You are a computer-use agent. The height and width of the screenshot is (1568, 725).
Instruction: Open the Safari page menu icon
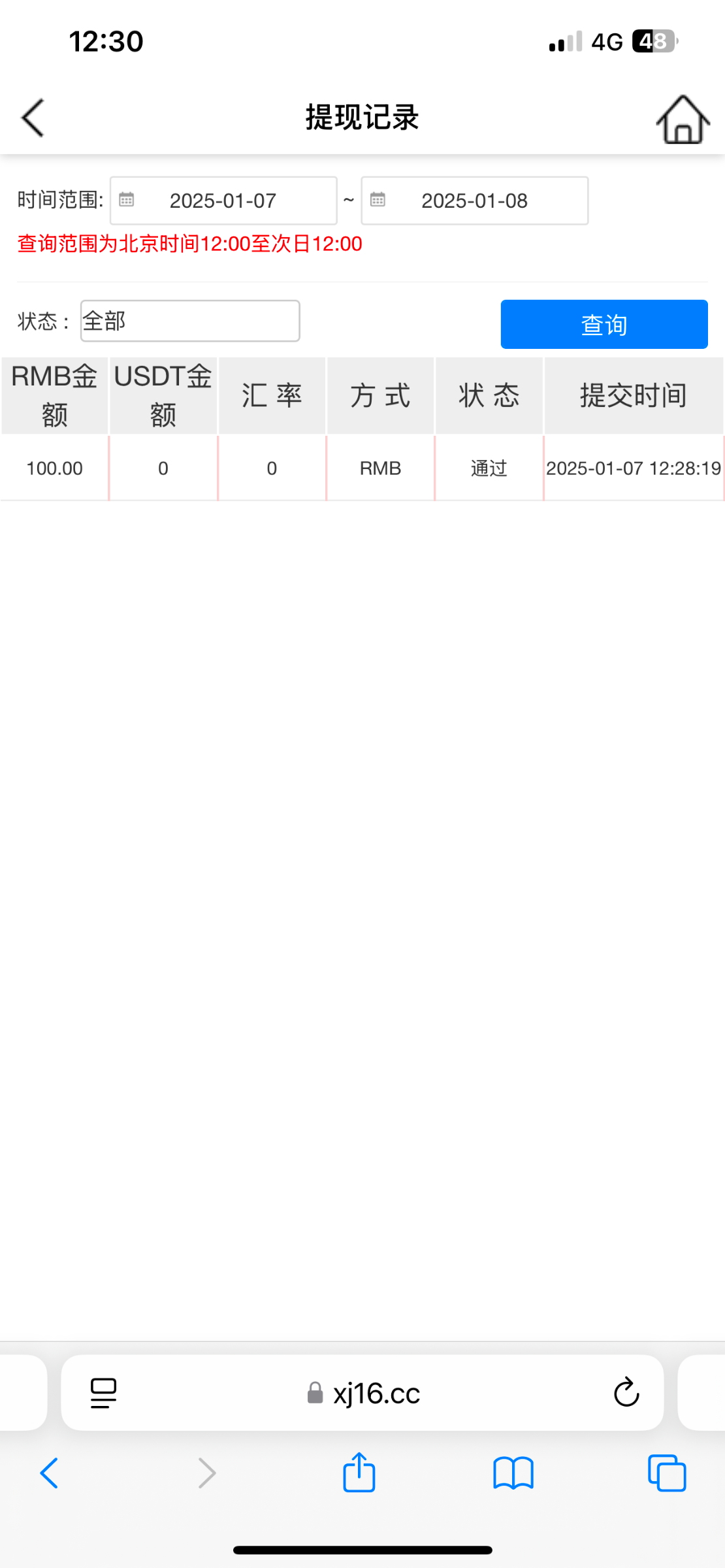103,1393
